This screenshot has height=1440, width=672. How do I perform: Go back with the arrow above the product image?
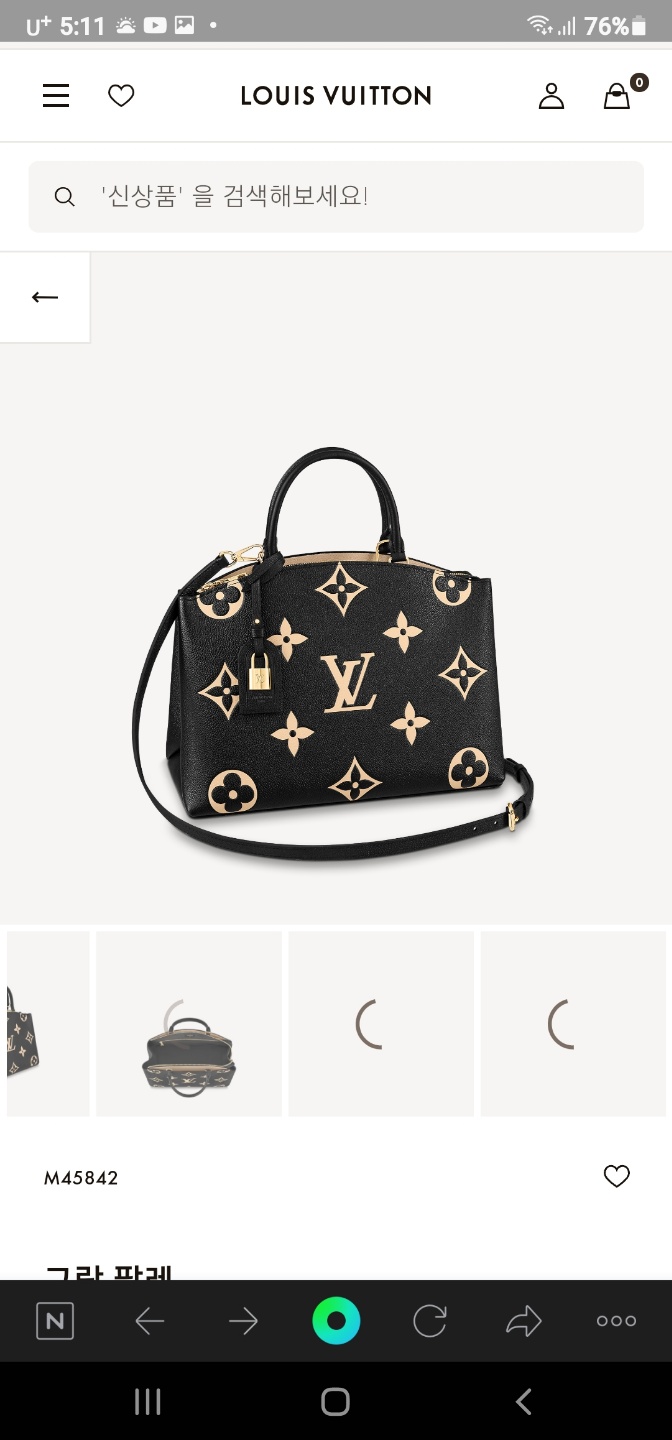(45, 297)
